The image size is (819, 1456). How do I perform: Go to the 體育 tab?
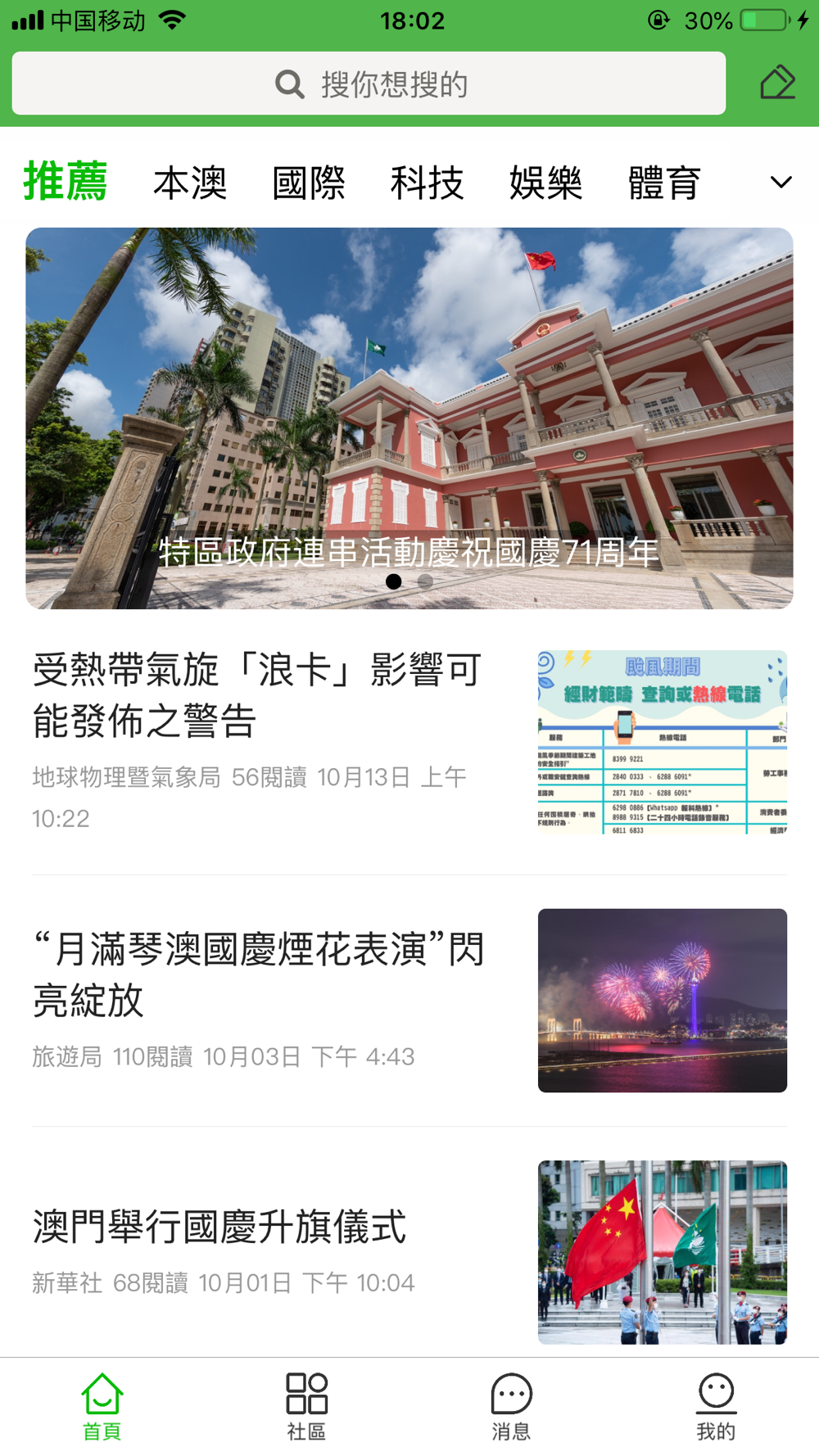click(x=664, y=182)
